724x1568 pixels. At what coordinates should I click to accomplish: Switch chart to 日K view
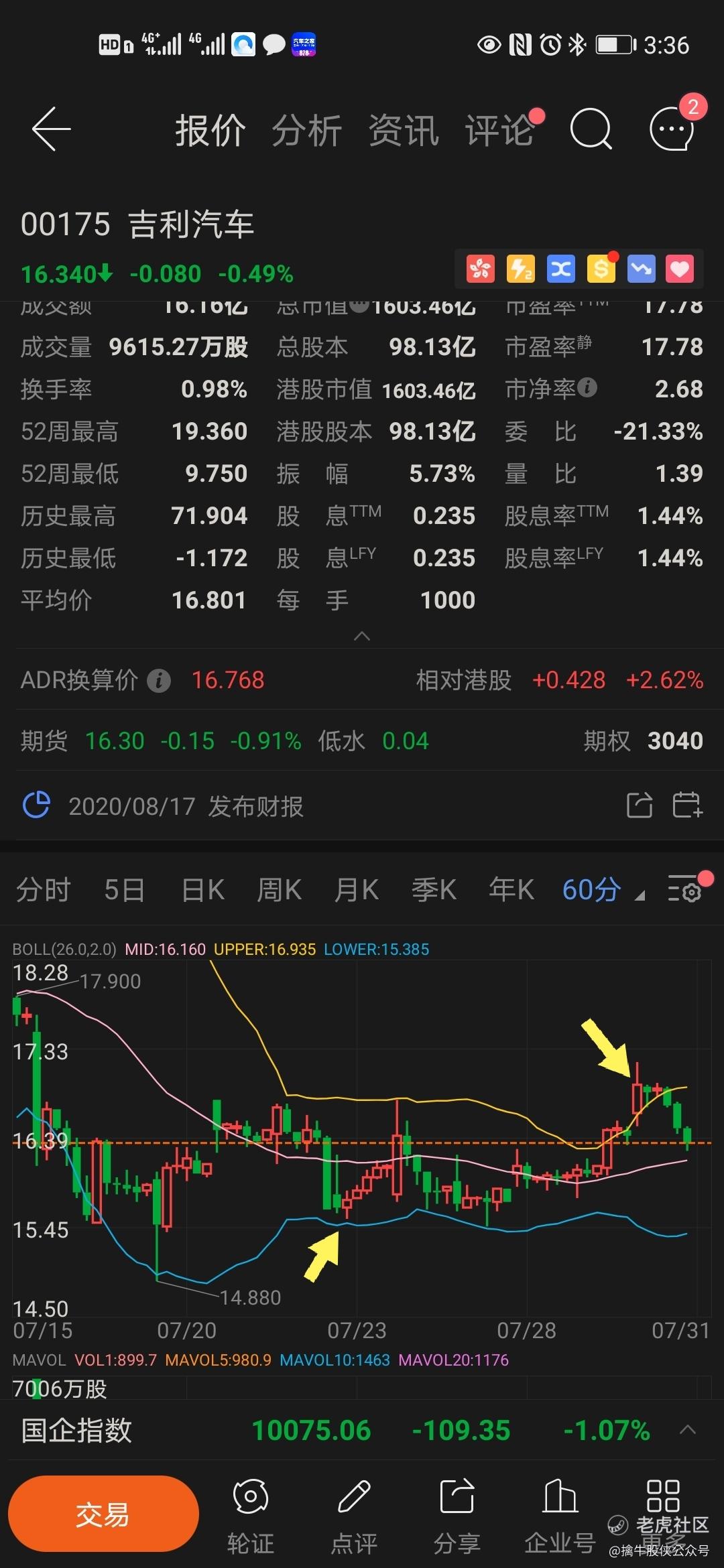pos(203,890)
